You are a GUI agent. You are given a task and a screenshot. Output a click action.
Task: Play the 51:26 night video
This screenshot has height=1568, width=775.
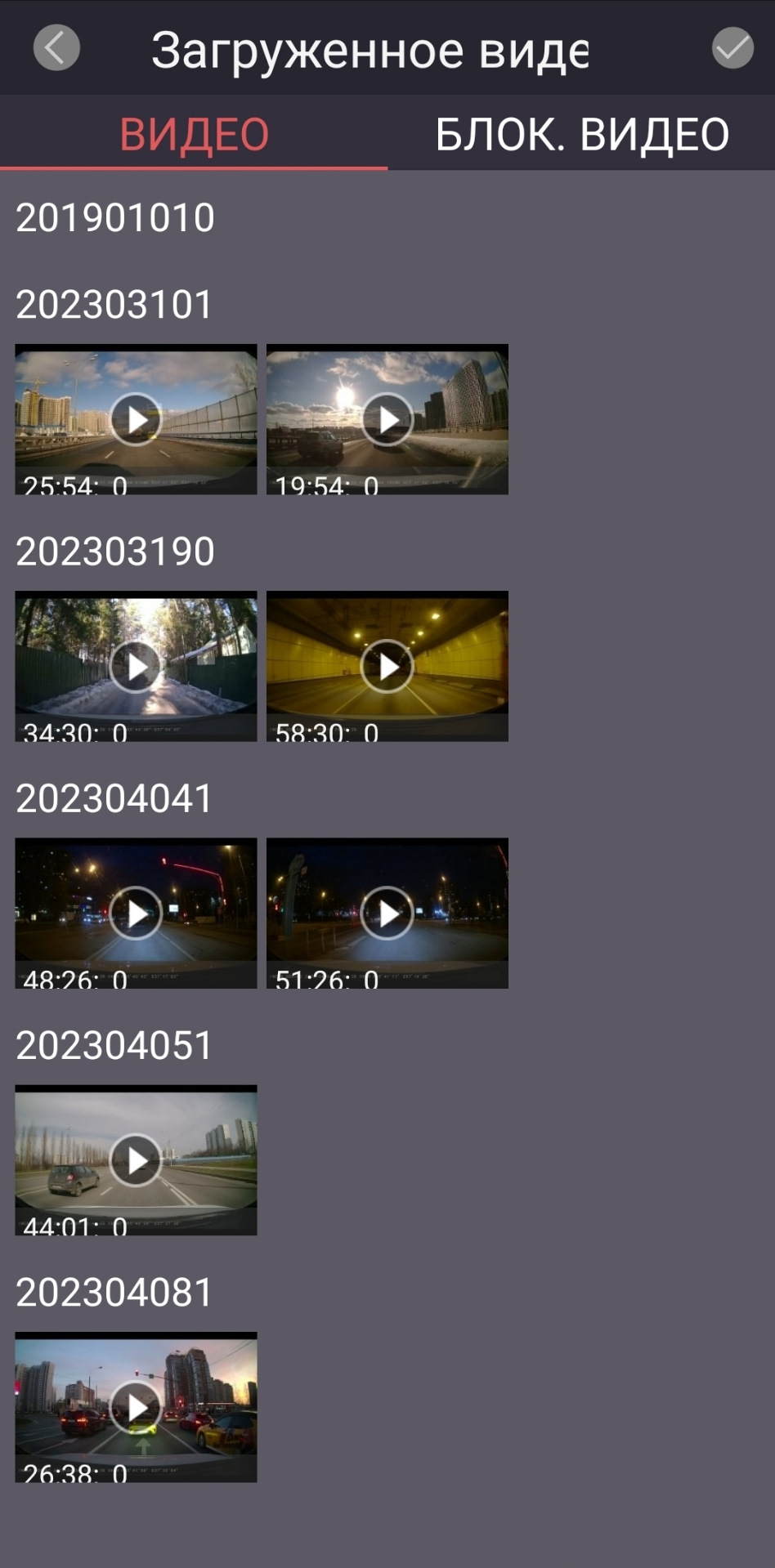(x=387, y=914)
